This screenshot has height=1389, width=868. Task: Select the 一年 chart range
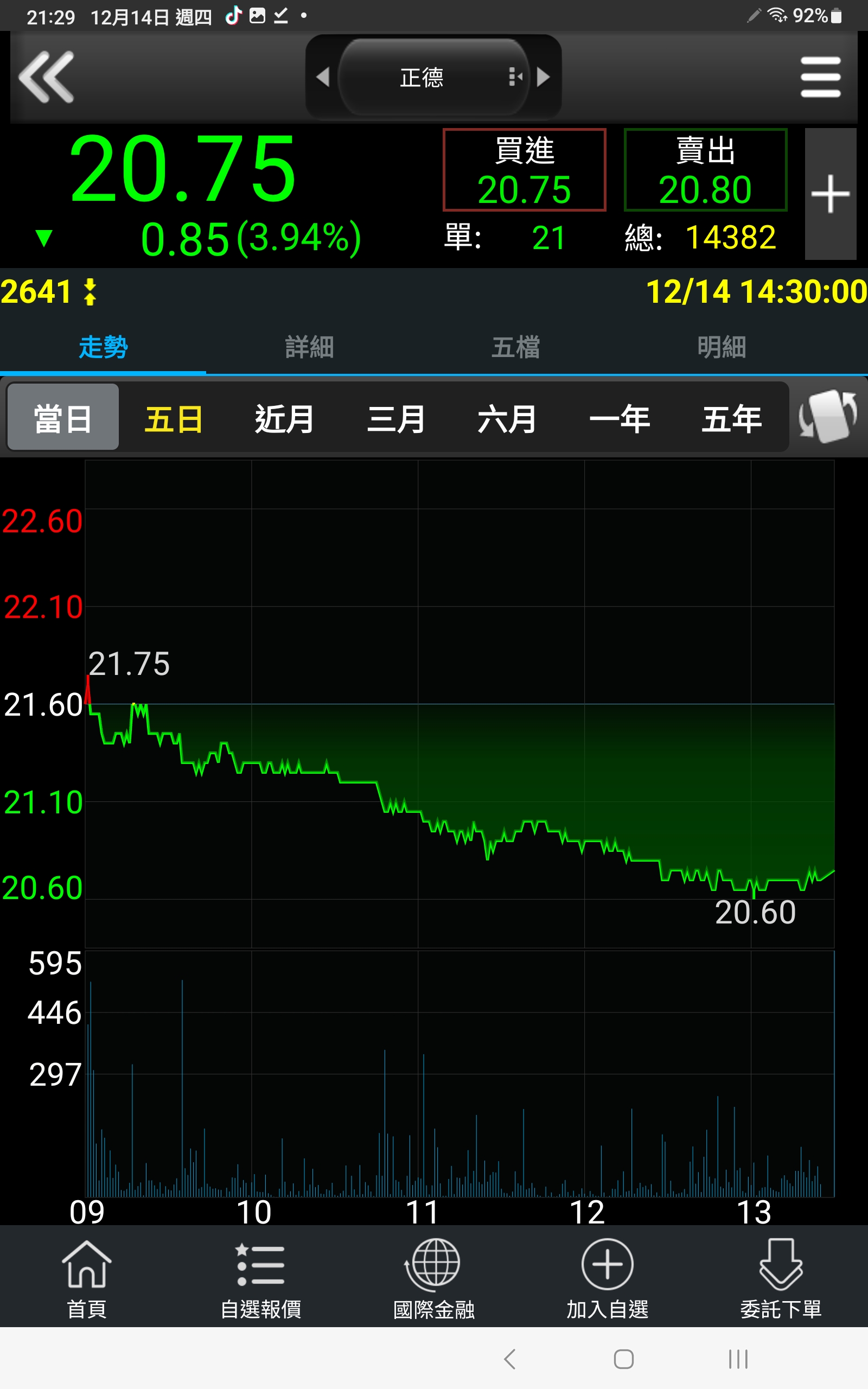tap(620, 418)
